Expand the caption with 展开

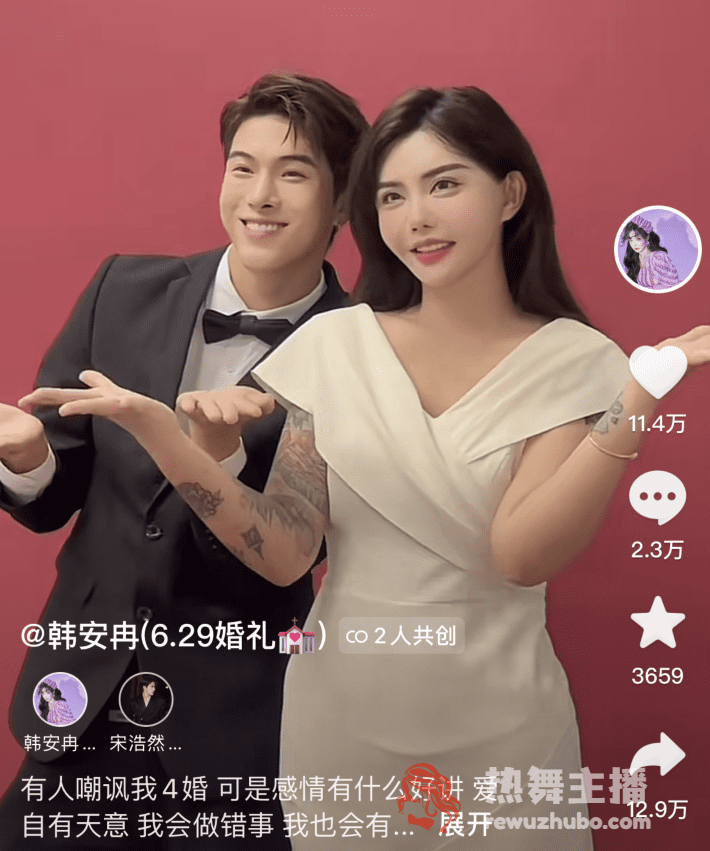pos(464,826)
